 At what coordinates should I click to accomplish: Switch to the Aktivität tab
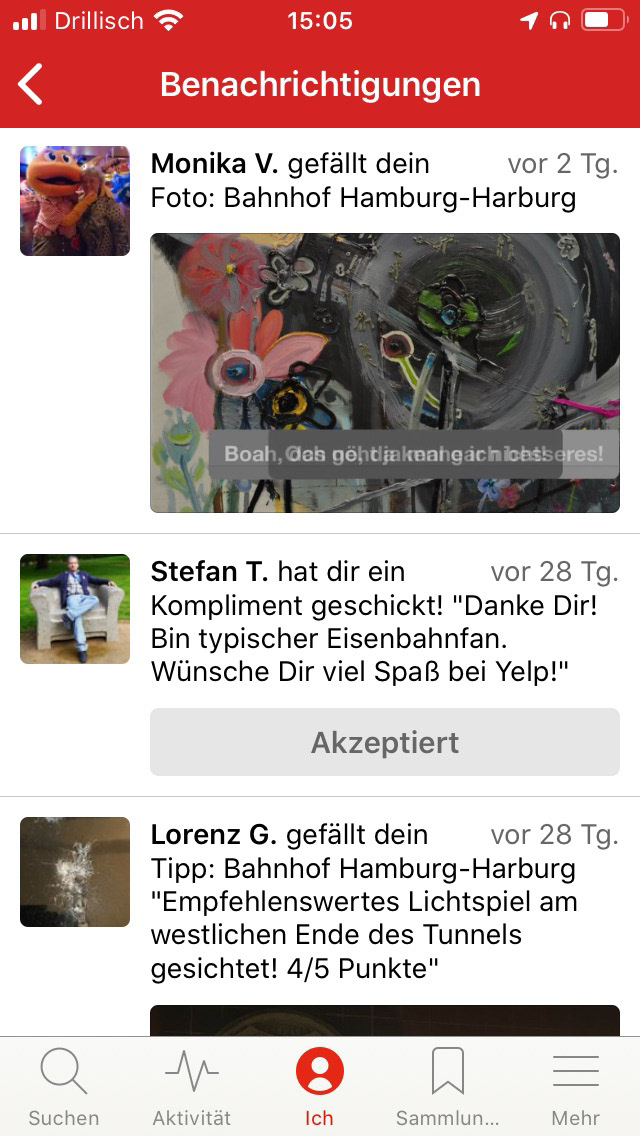point(192,1087)
